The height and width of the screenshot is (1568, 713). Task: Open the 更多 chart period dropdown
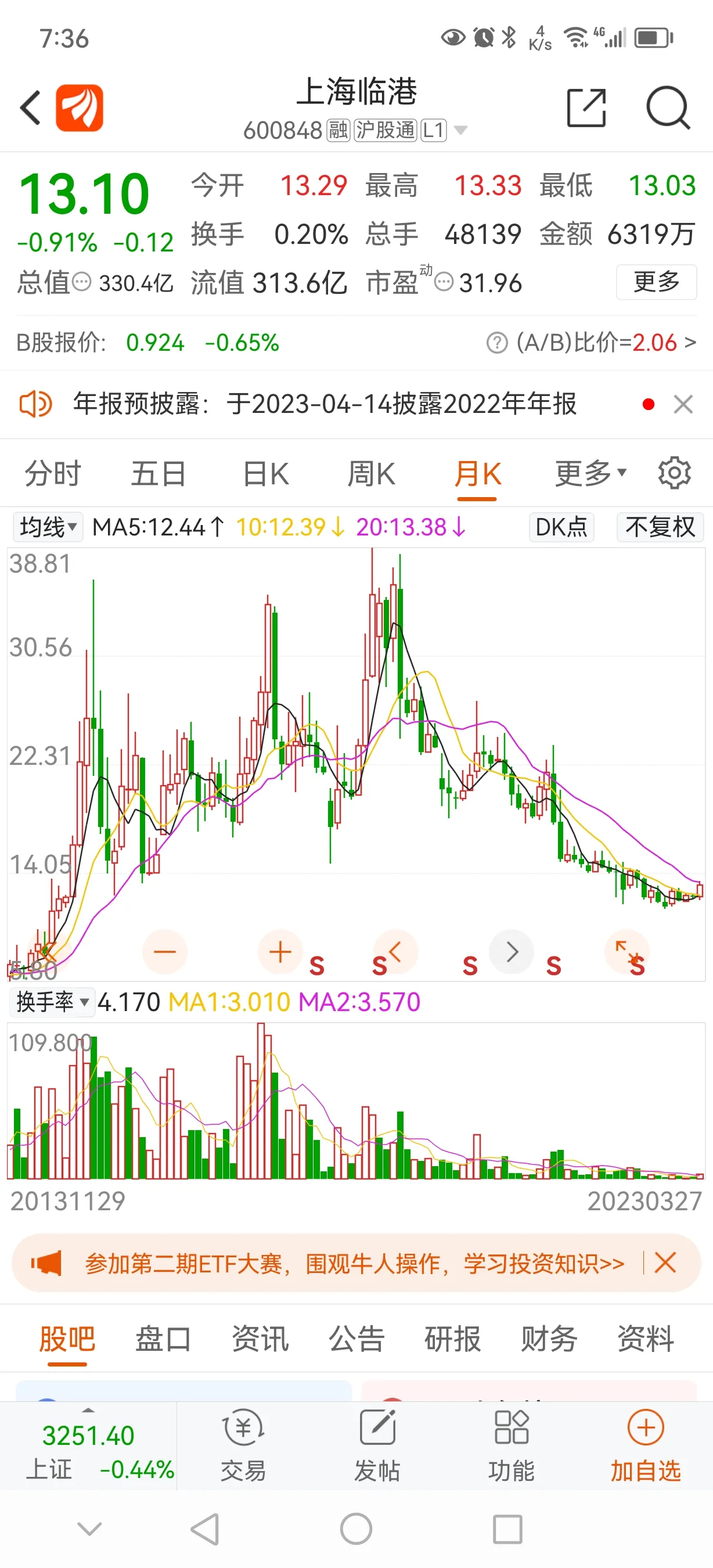[589, 473]
